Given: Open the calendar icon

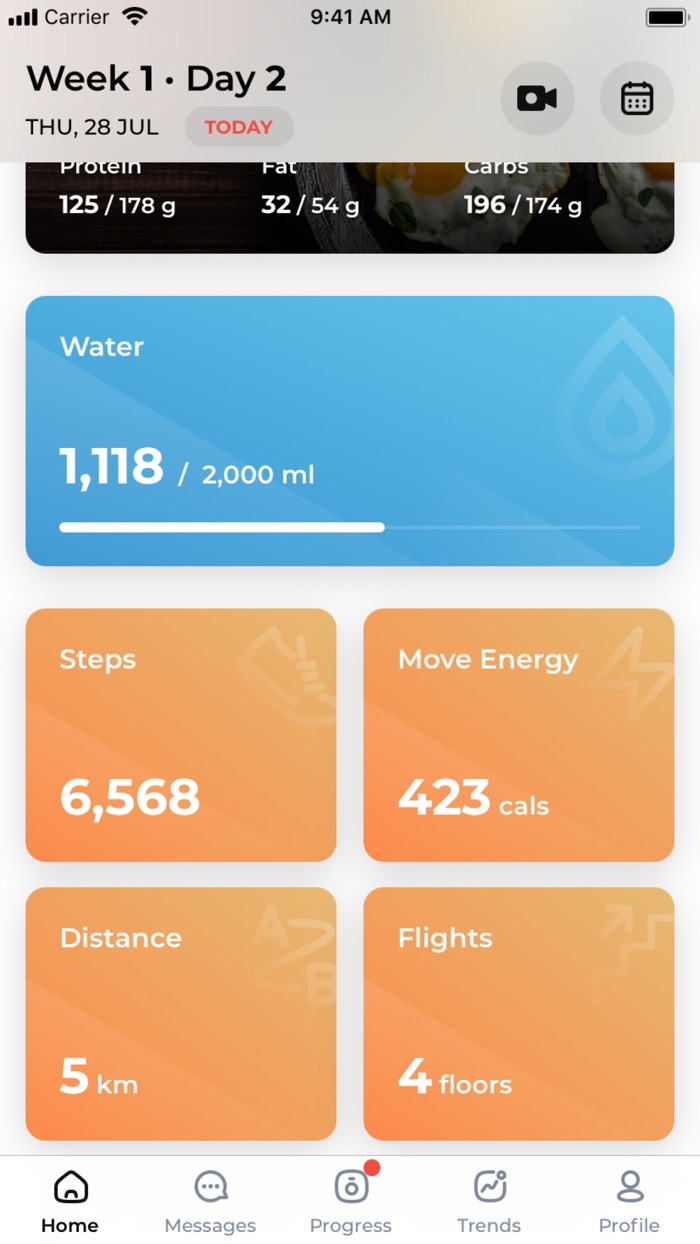Looking at the screenshot, I should [x=637, y=98].
